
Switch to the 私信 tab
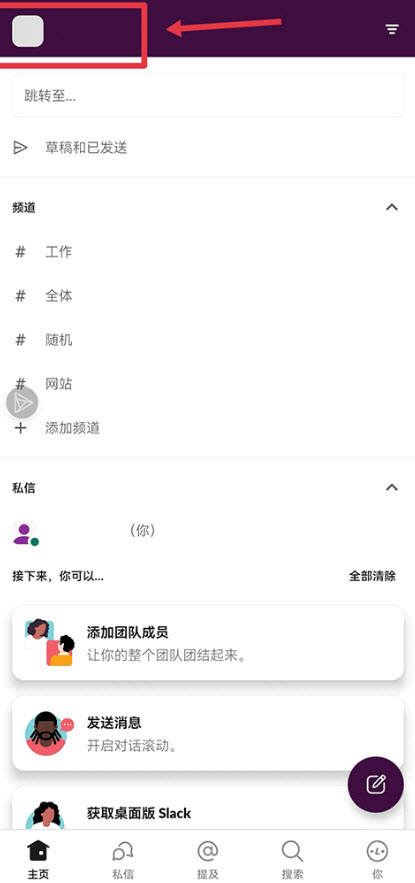coord(123,860)
